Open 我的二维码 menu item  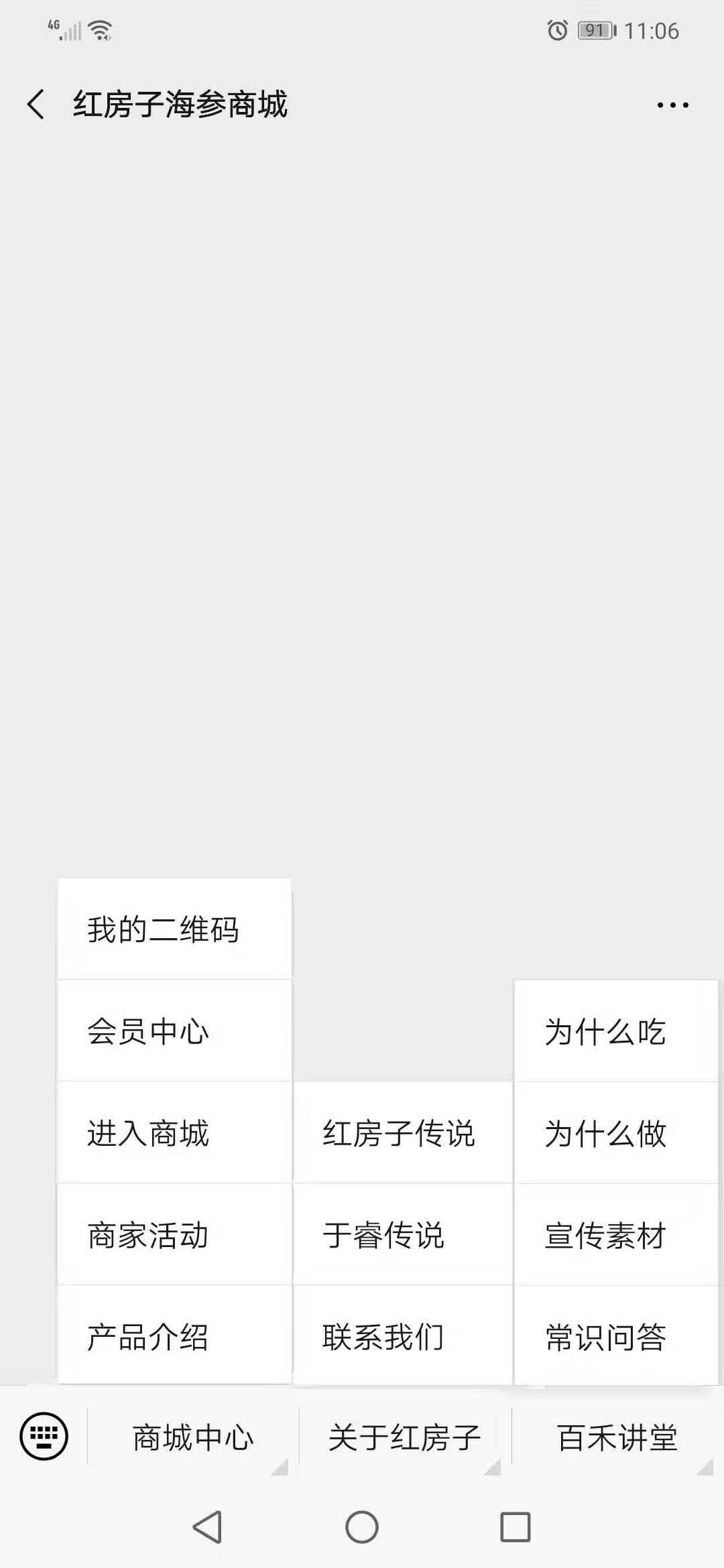[x=174, y=929]
